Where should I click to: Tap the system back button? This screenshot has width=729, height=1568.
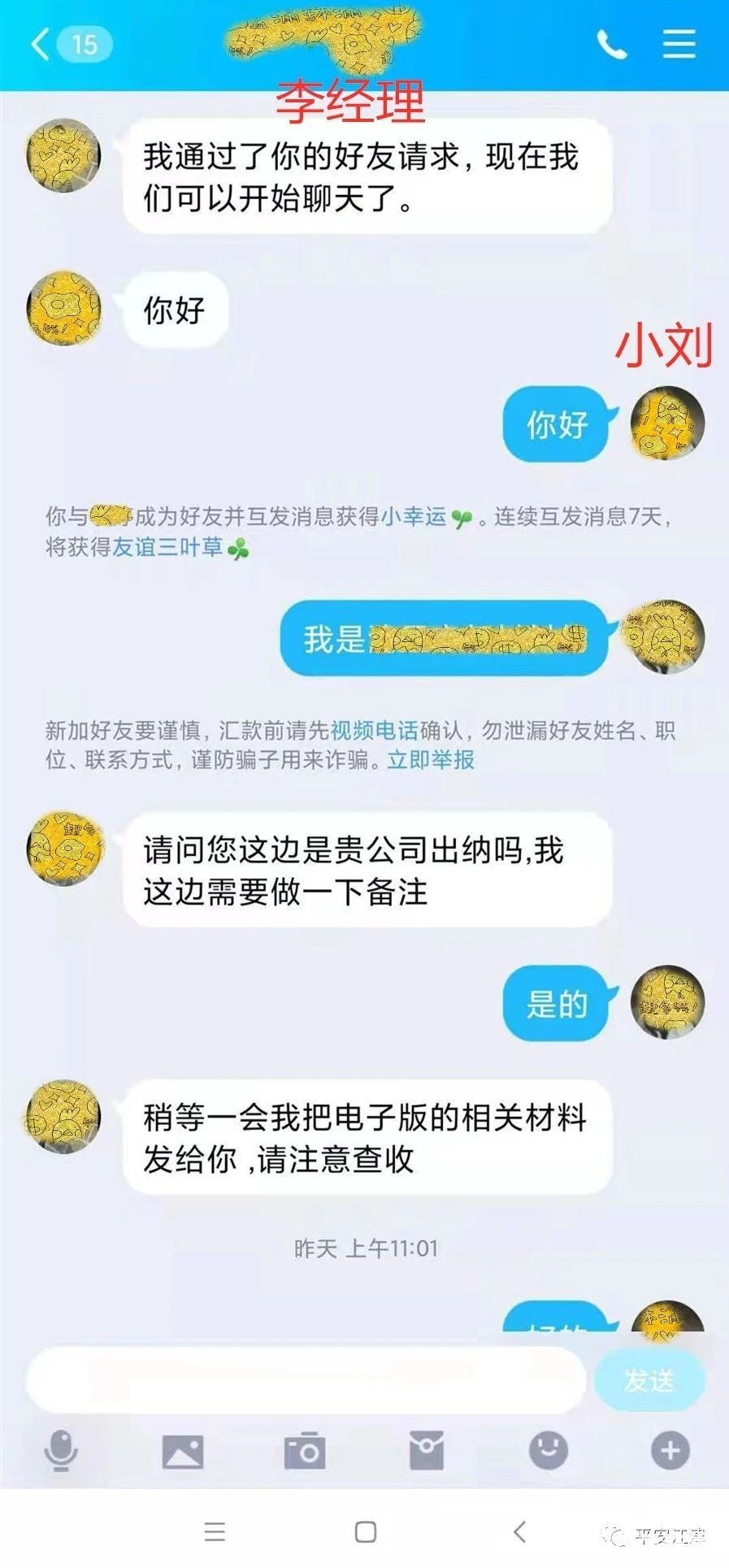[520, 1531]
